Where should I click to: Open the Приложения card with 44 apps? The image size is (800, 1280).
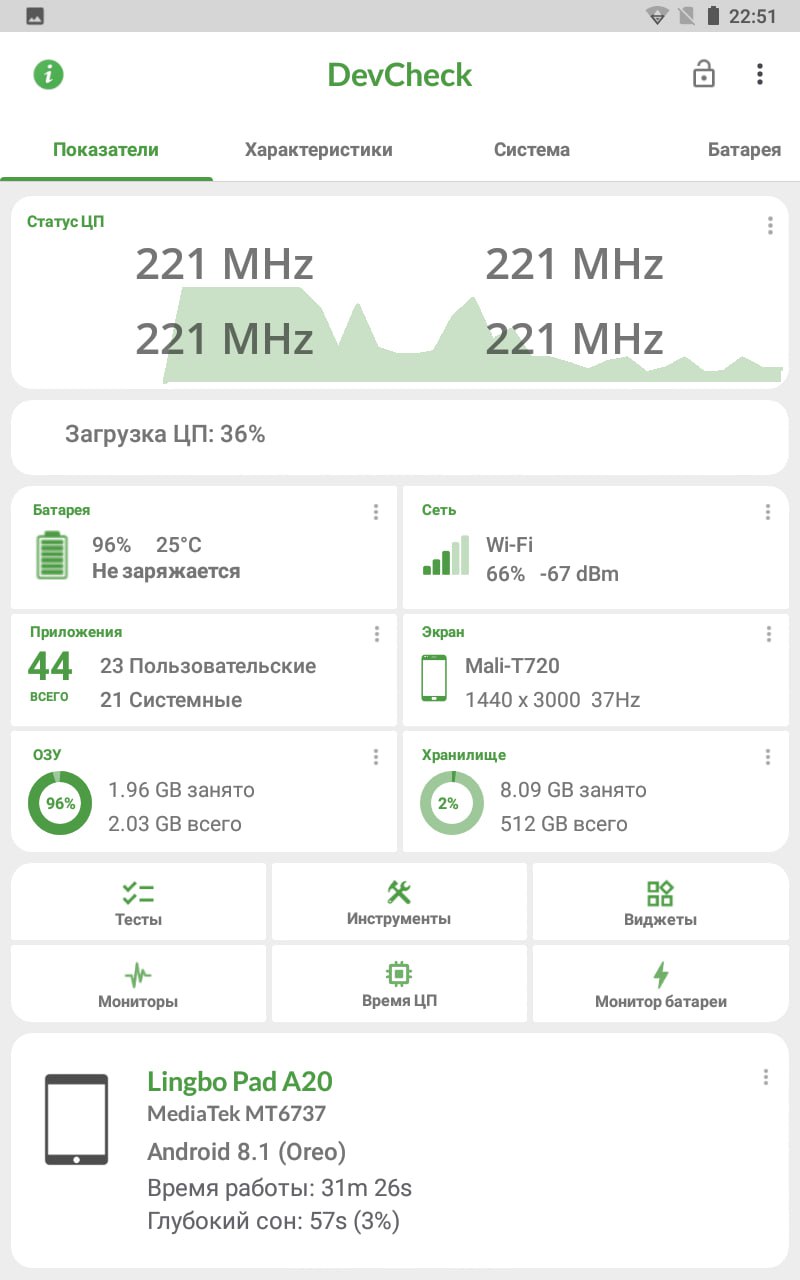tap(204, 670)
